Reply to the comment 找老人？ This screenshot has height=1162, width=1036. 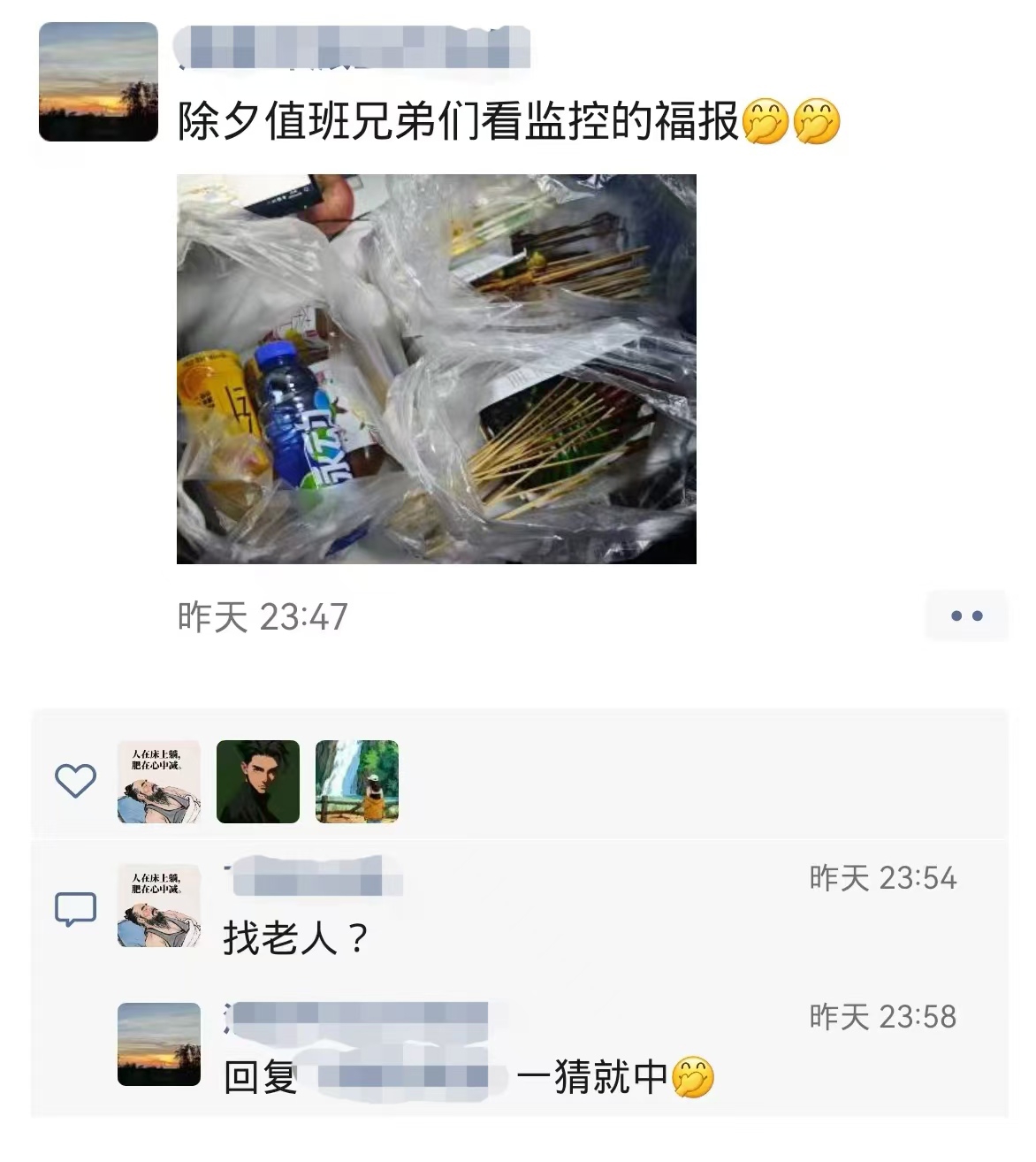[x=295, y=937]
